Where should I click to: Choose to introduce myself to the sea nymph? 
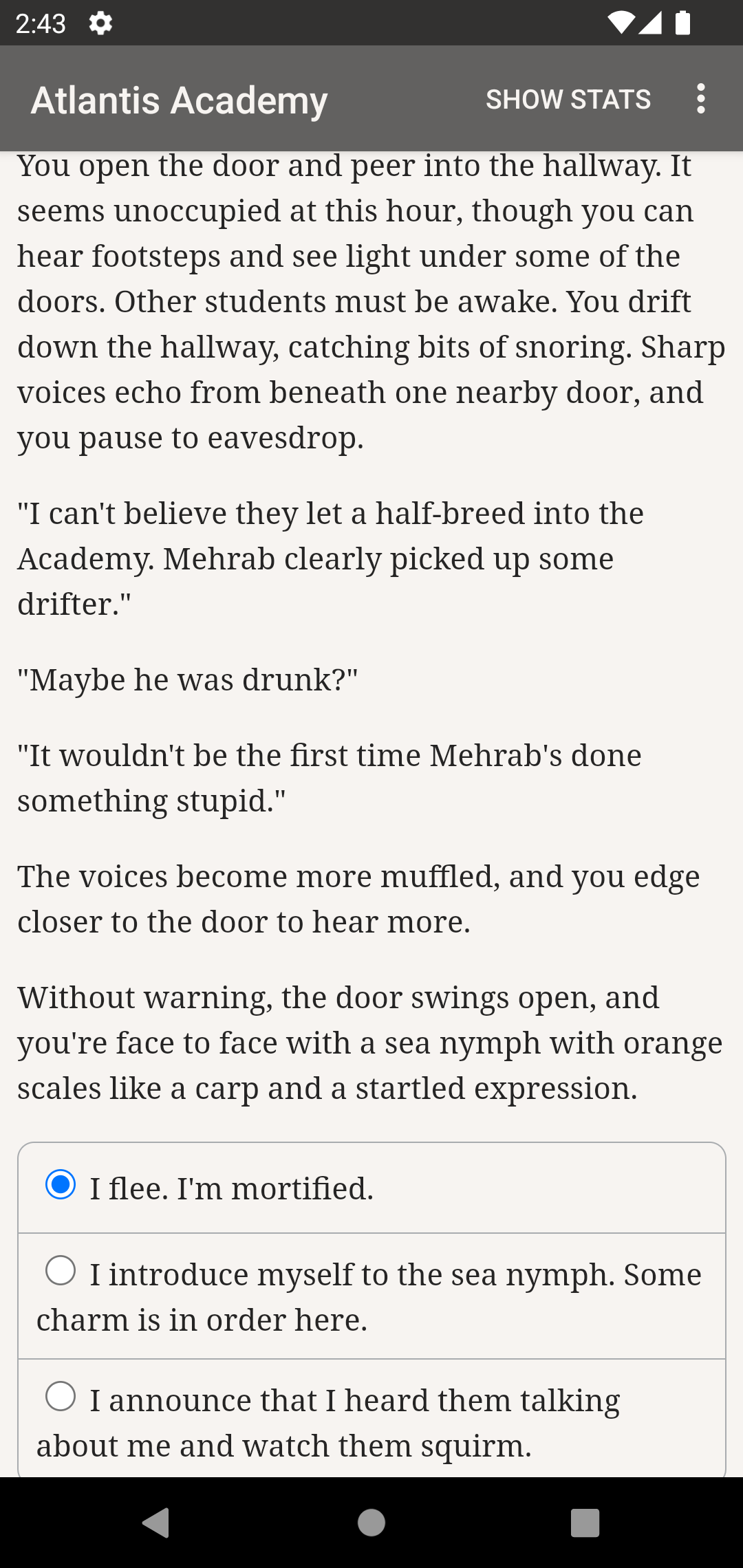[x=61, y=1271]
